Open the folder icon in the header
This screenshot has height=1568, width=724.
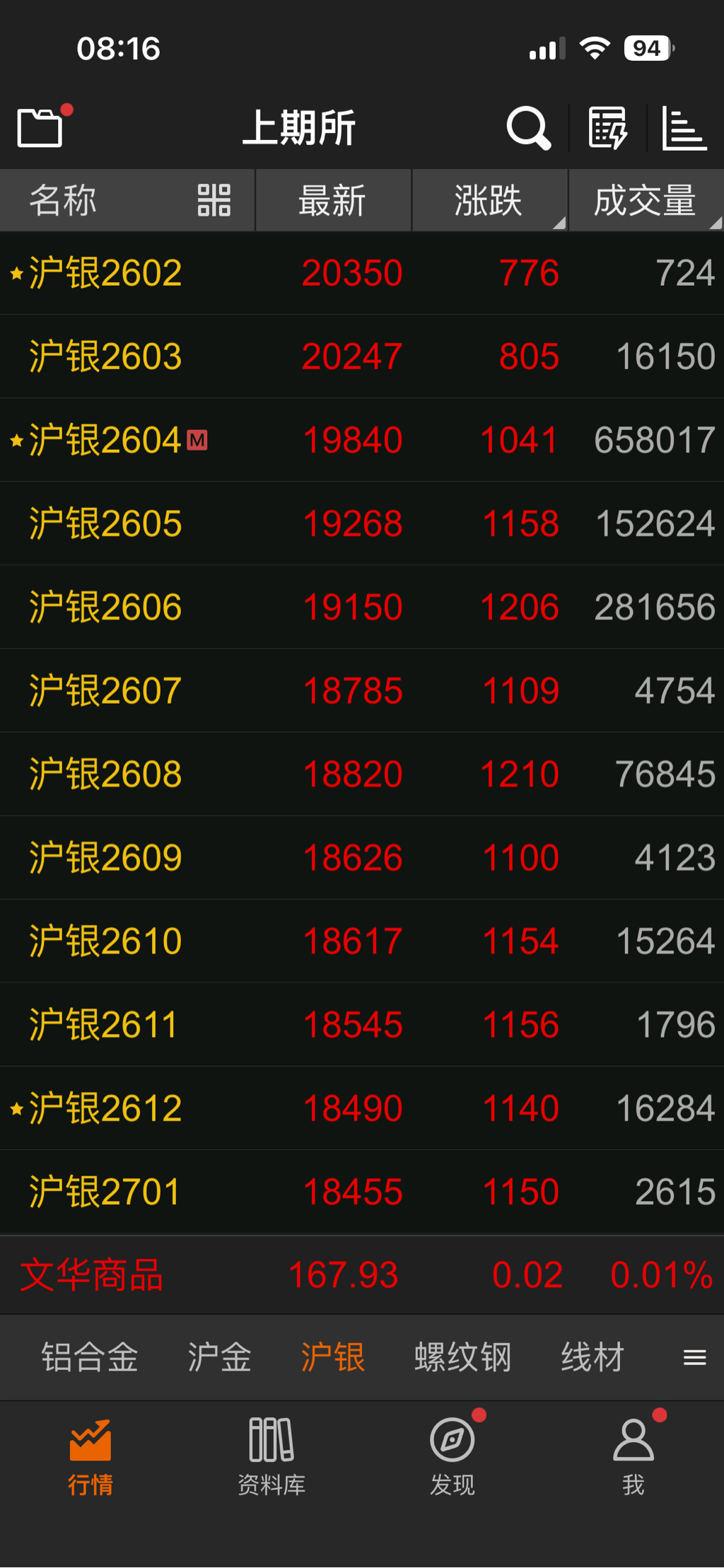point(40,128)
